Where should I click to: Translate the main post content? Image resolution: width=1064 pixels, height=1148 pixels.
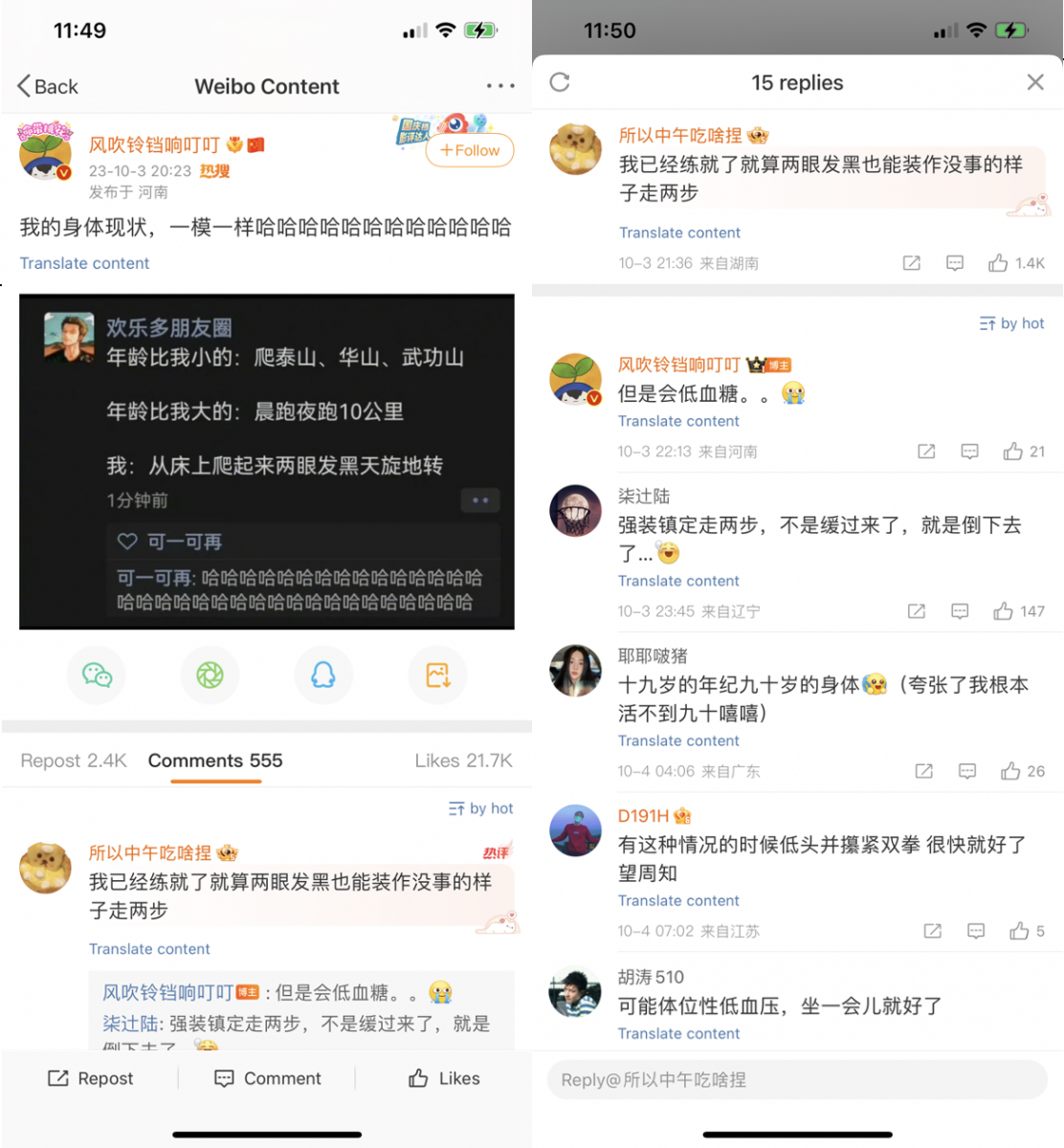pos(84,263)
